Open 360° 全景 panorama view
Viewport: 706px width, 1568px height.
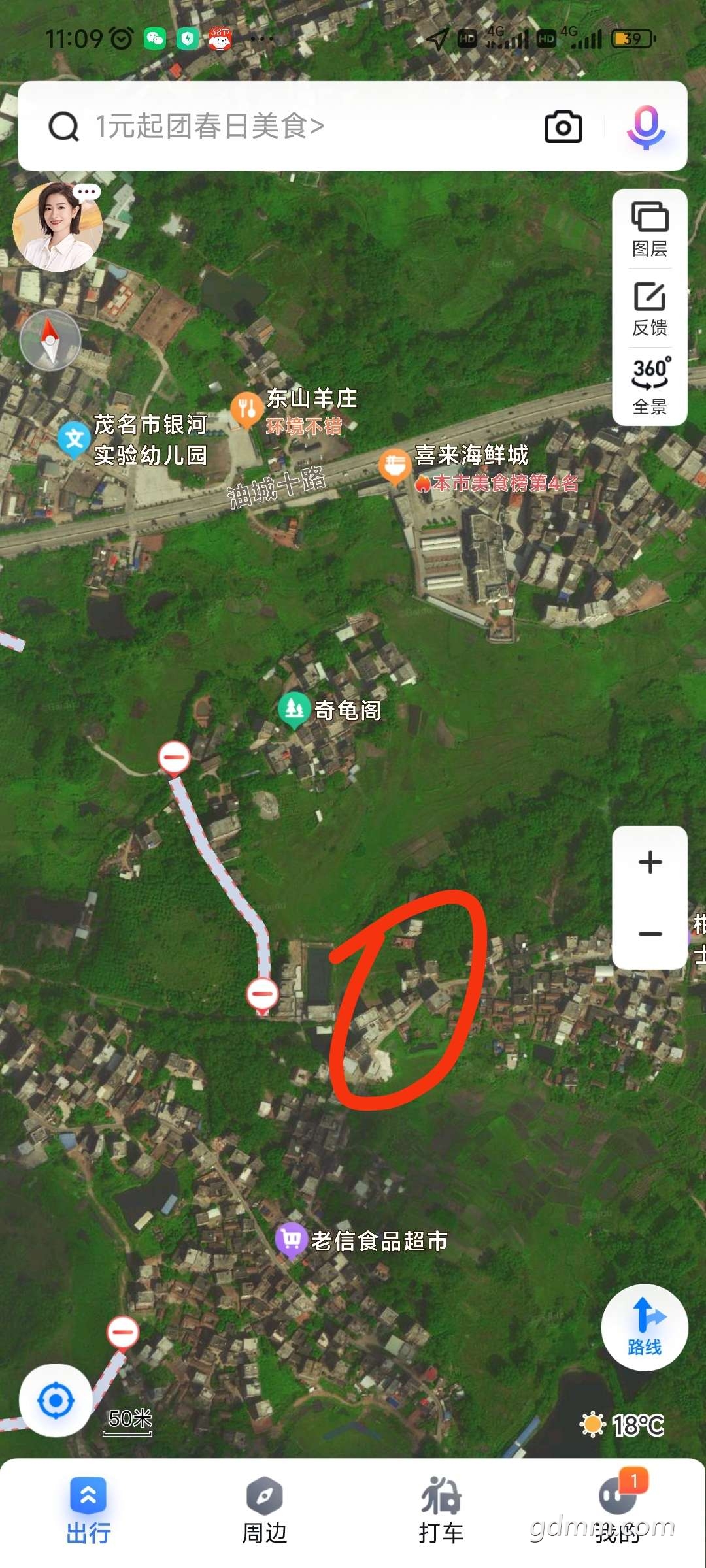(650, 385)
